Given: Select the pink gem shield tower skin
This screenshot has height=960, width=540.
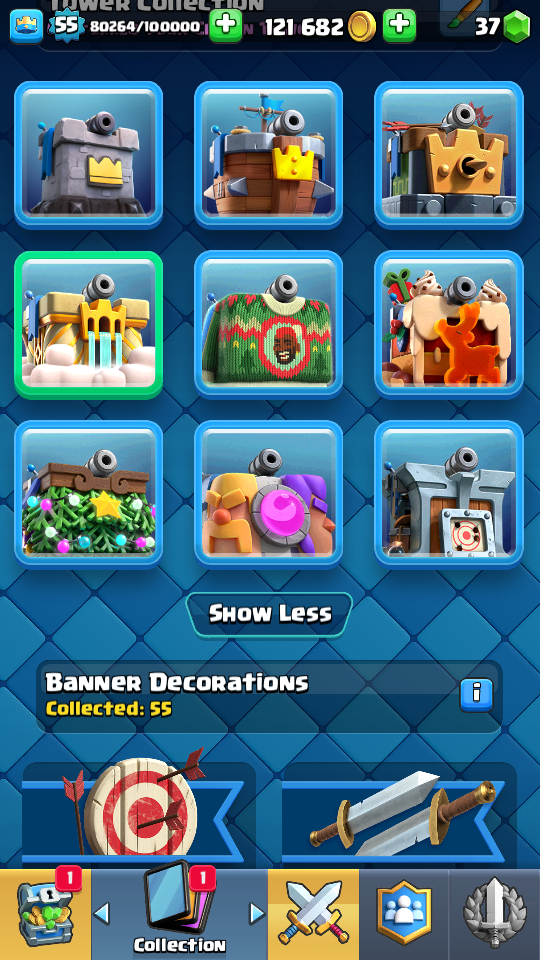Looking at the screenshot, I should coord(269,494).
